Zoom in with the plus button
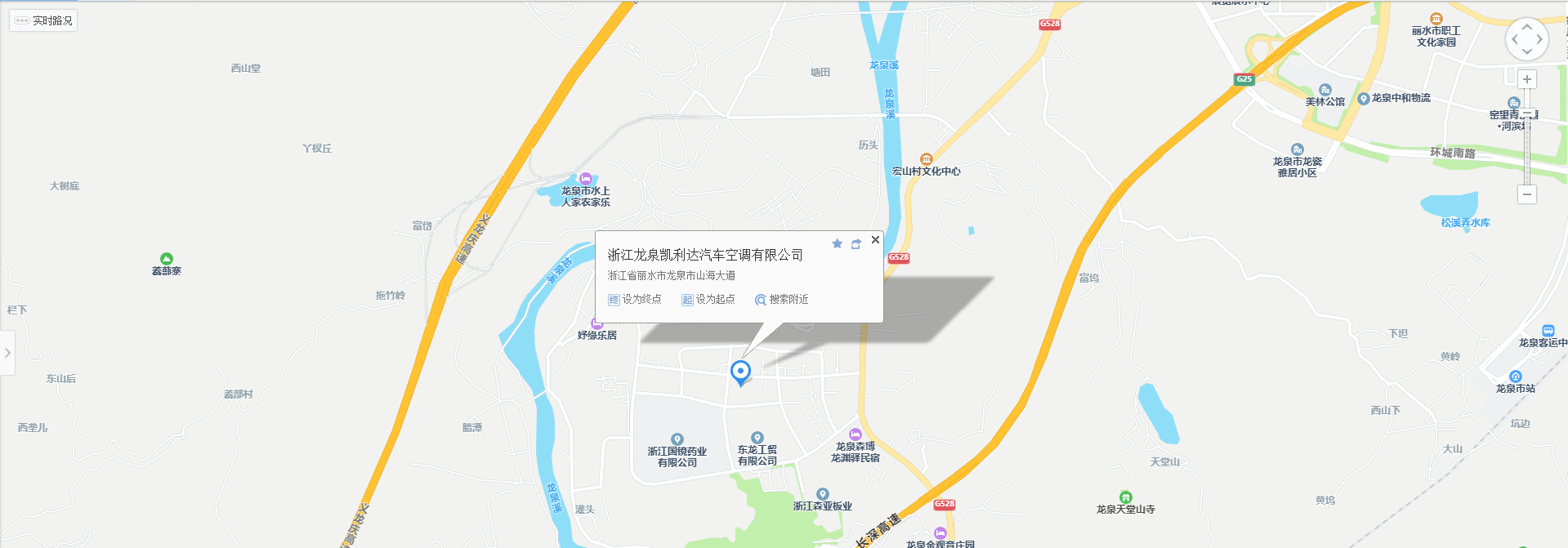 (x=1526, y=79)
